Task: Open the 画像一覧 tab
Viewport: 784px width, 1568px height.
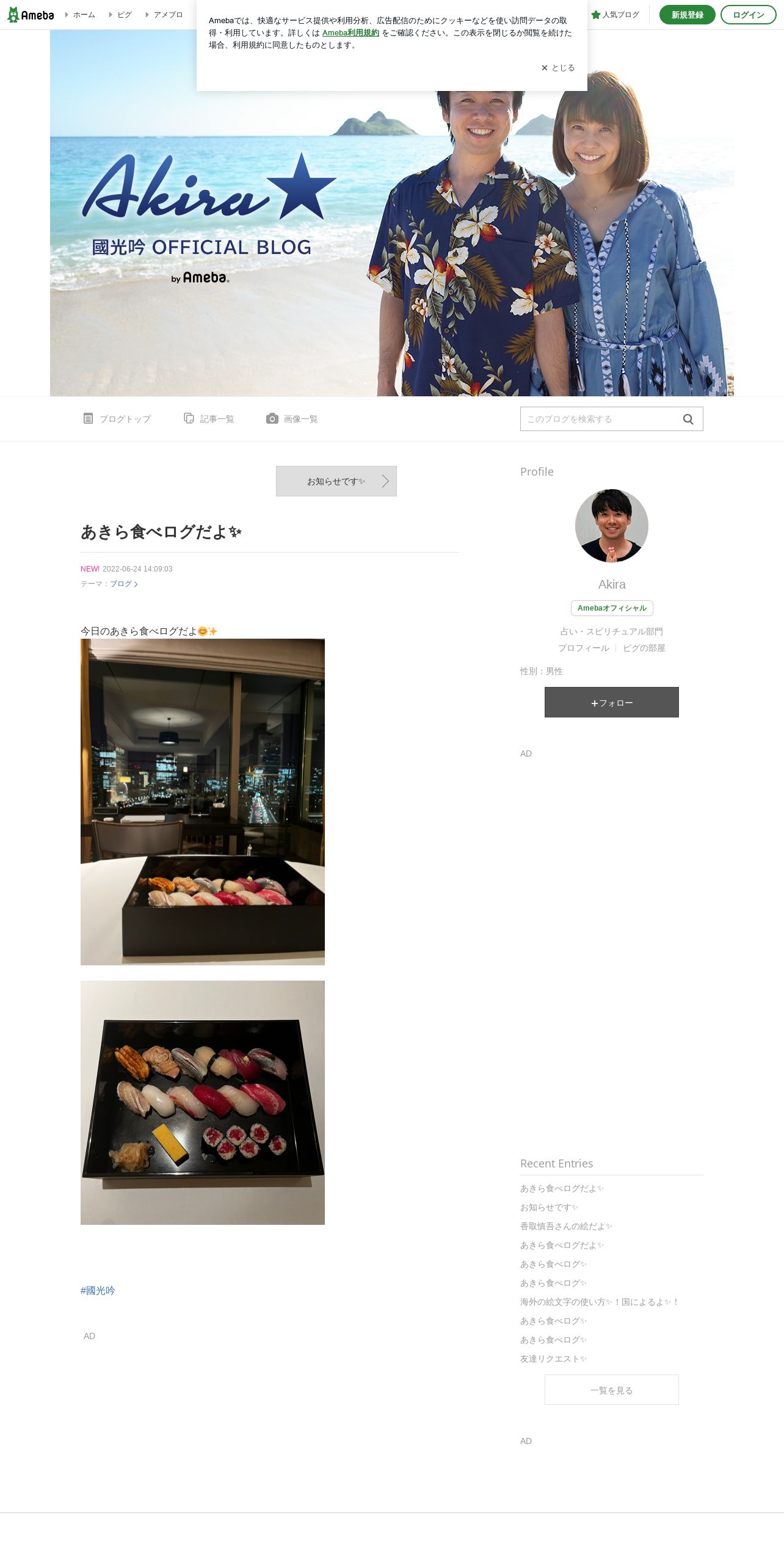Action: (x=292, y=419)
